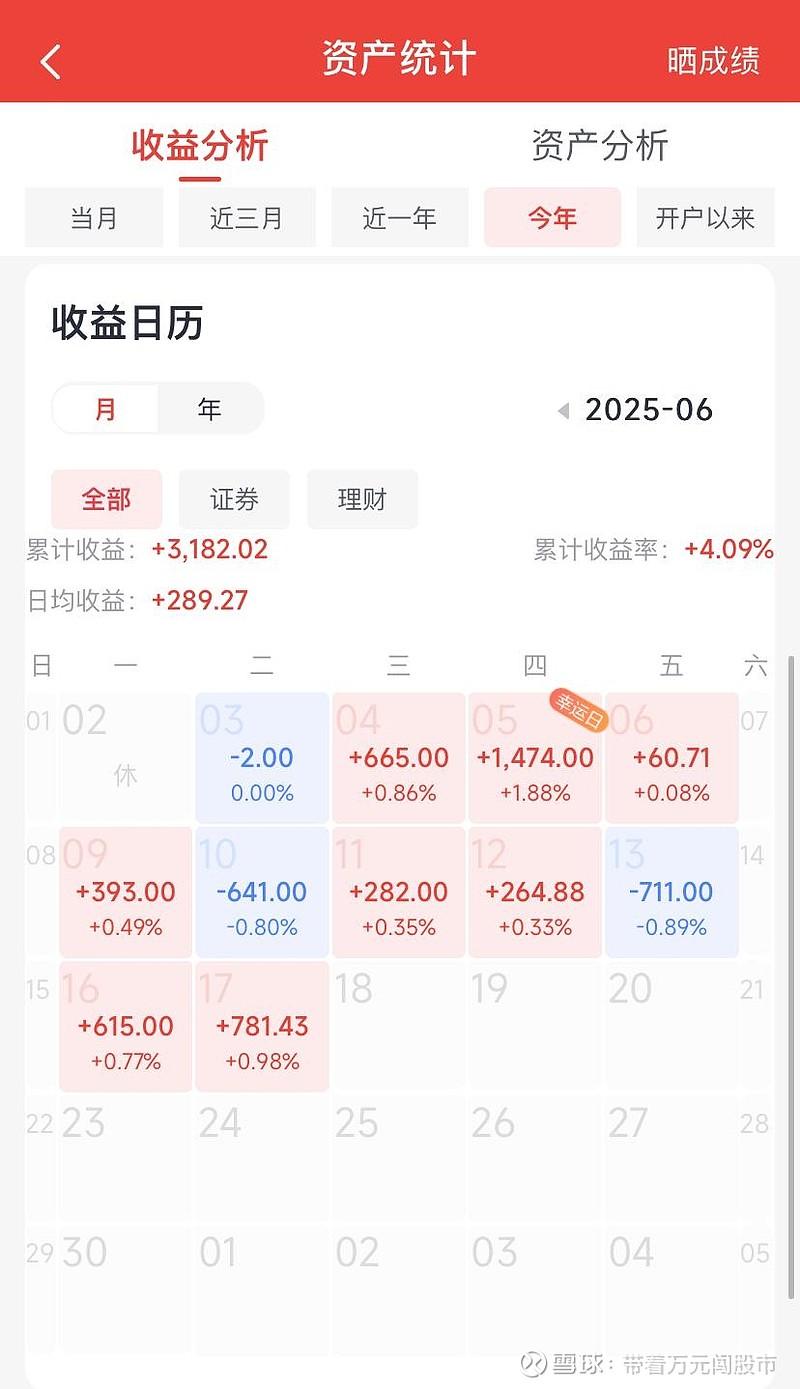
Task: Select the 收益分析 tab
Action: pyautogui.click(x=200, y=146)
